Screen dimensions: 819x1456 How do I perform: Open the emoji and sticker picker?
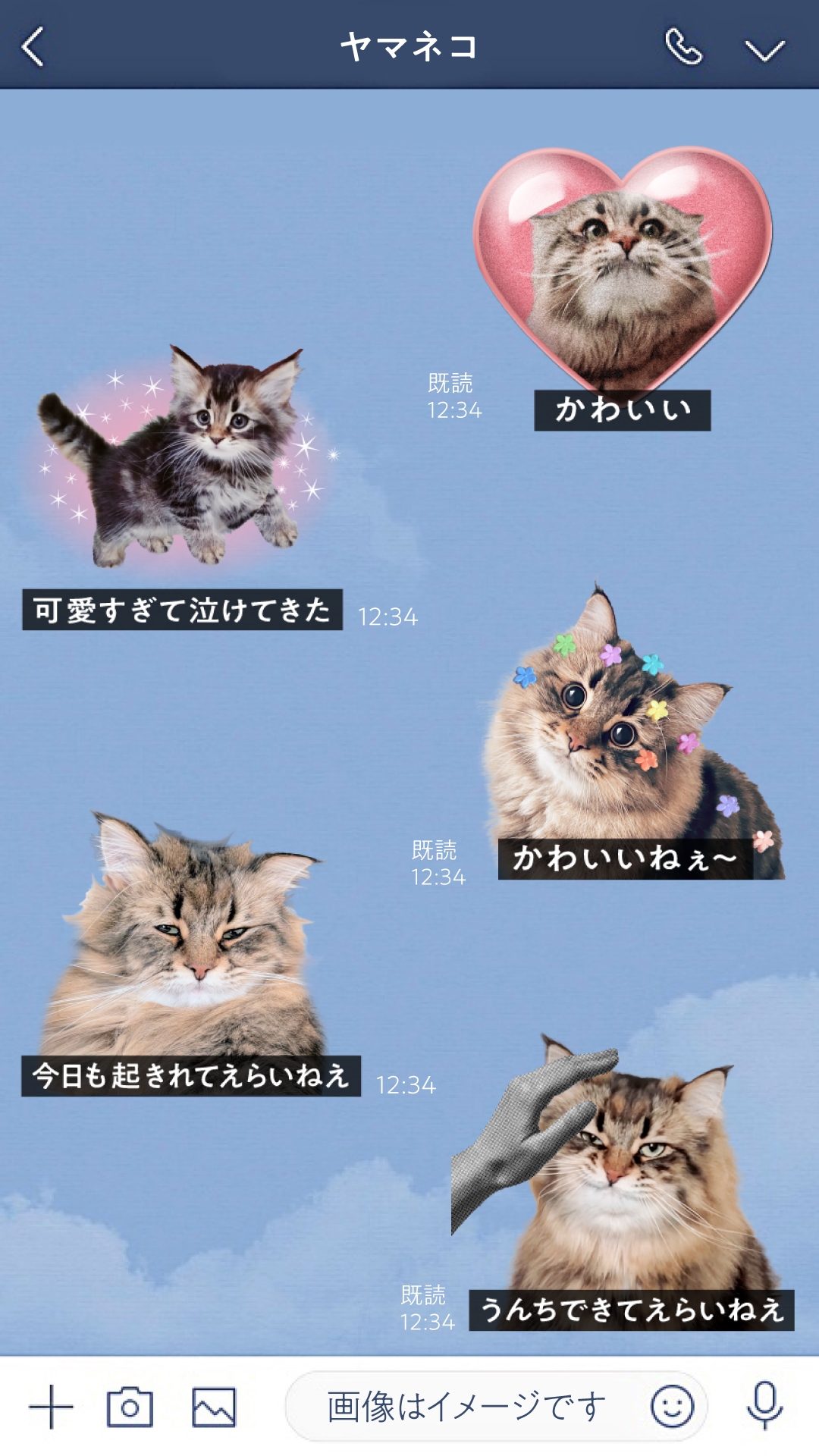pos(672,1407)
